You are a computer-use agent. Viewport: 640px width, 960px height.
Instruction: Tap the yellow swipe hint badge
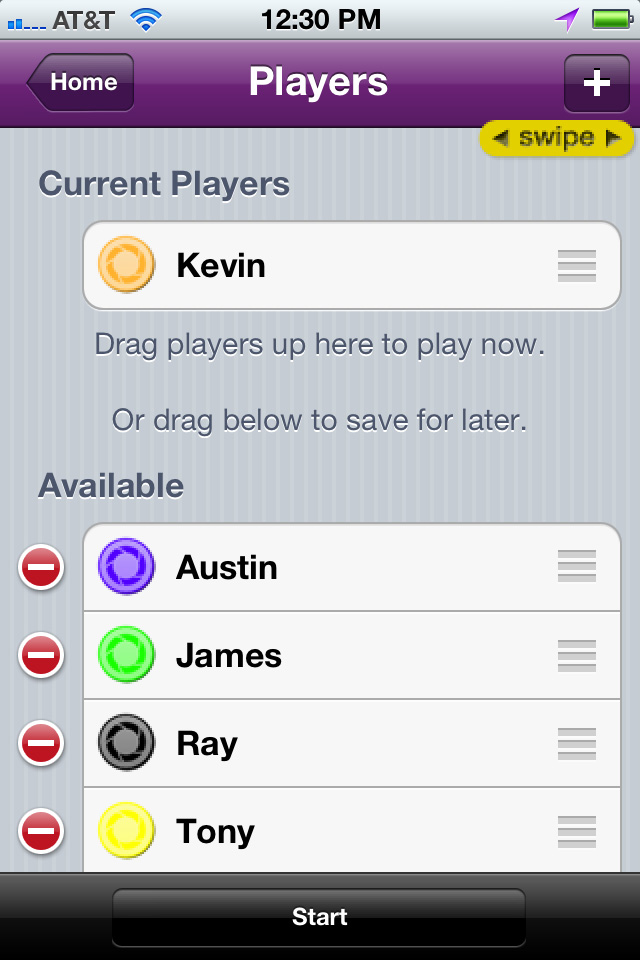click(556, 138)
